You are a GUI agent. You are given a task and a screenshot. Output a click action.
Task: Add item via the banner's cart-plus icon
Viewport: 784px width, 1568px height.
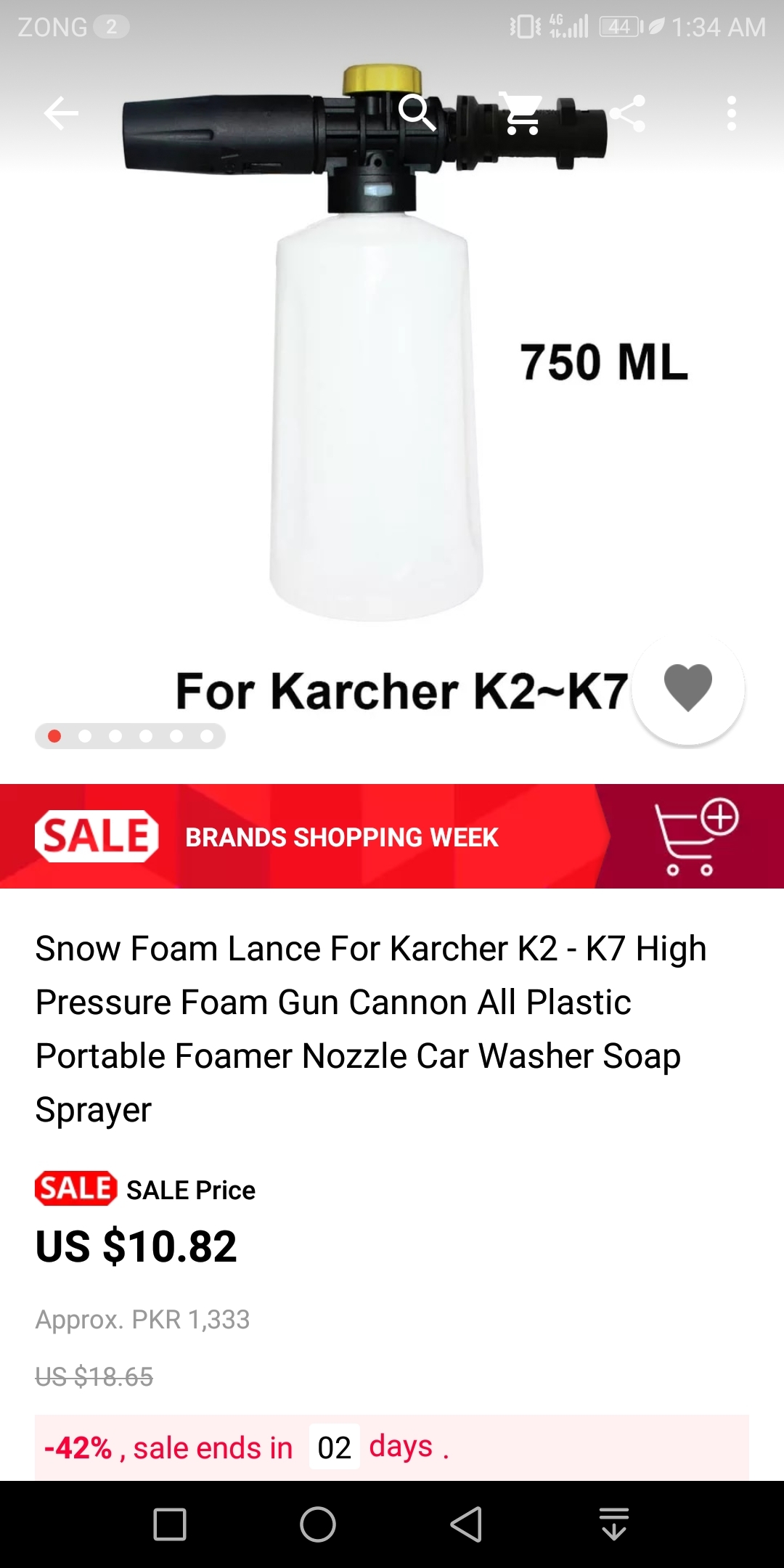696,836
